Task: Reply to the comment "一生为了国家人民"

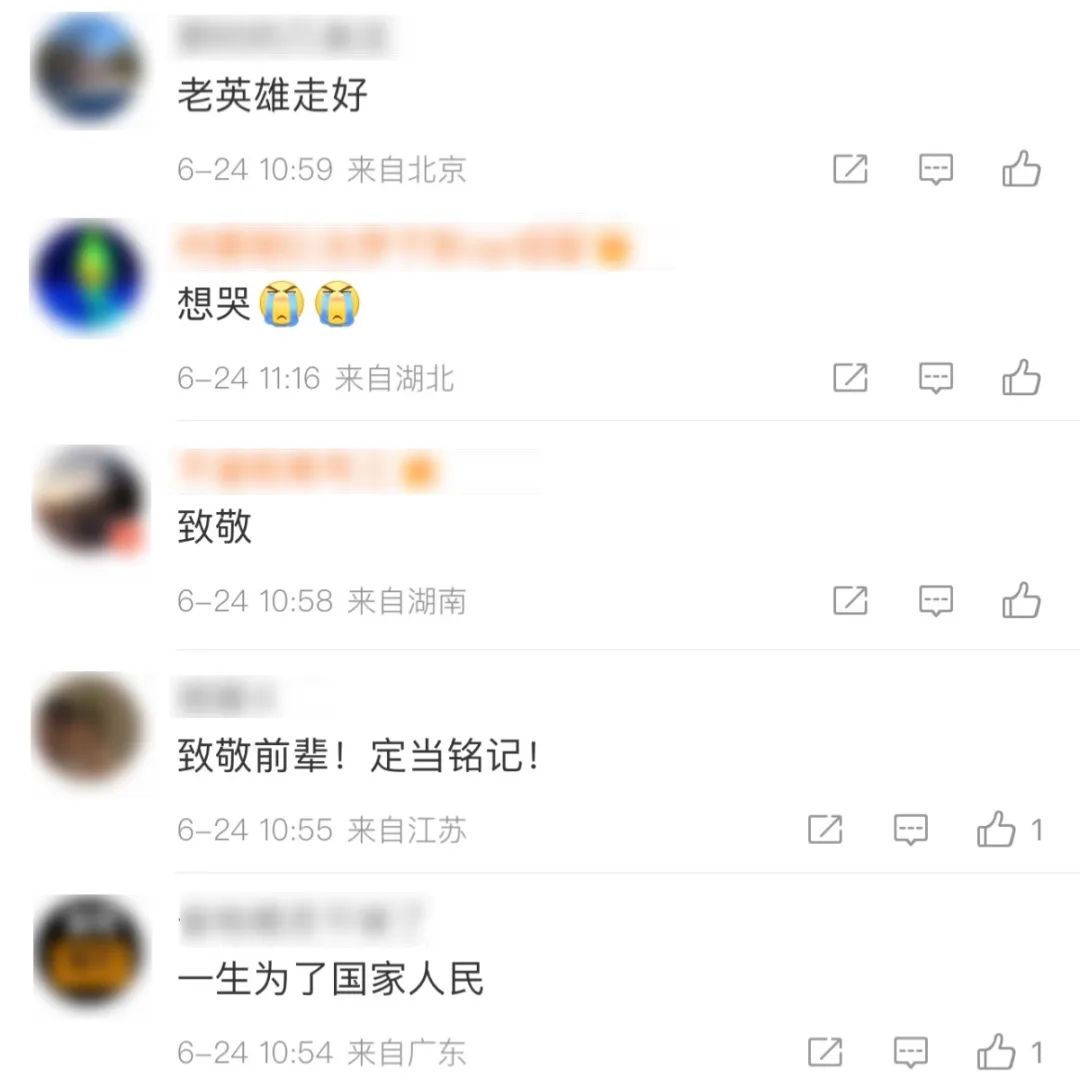Action: click(910, 1052)
